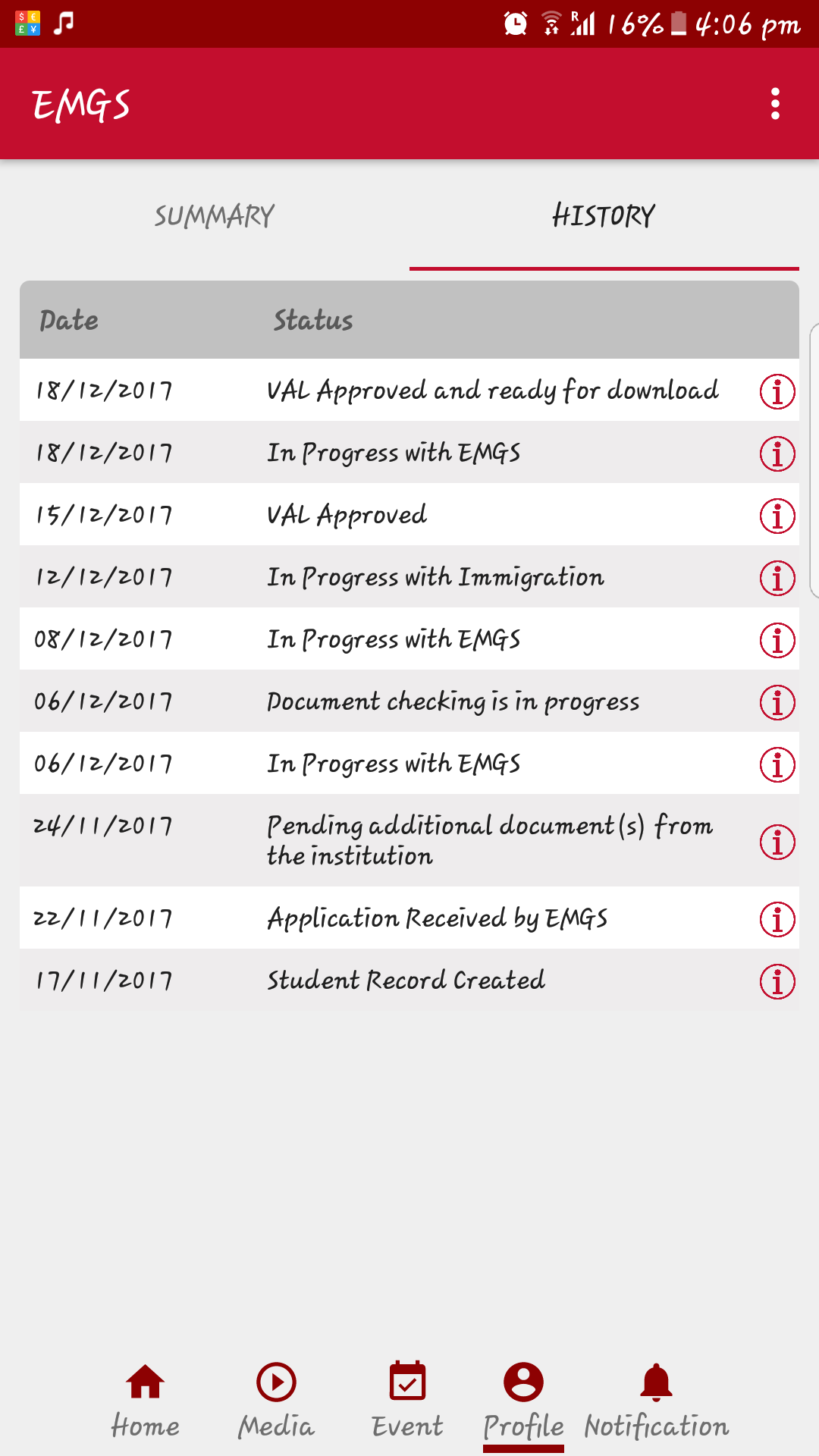The width and height of the screenshot is (819, 1456).
Task: Select the History tab
Action: coord(604,216)
